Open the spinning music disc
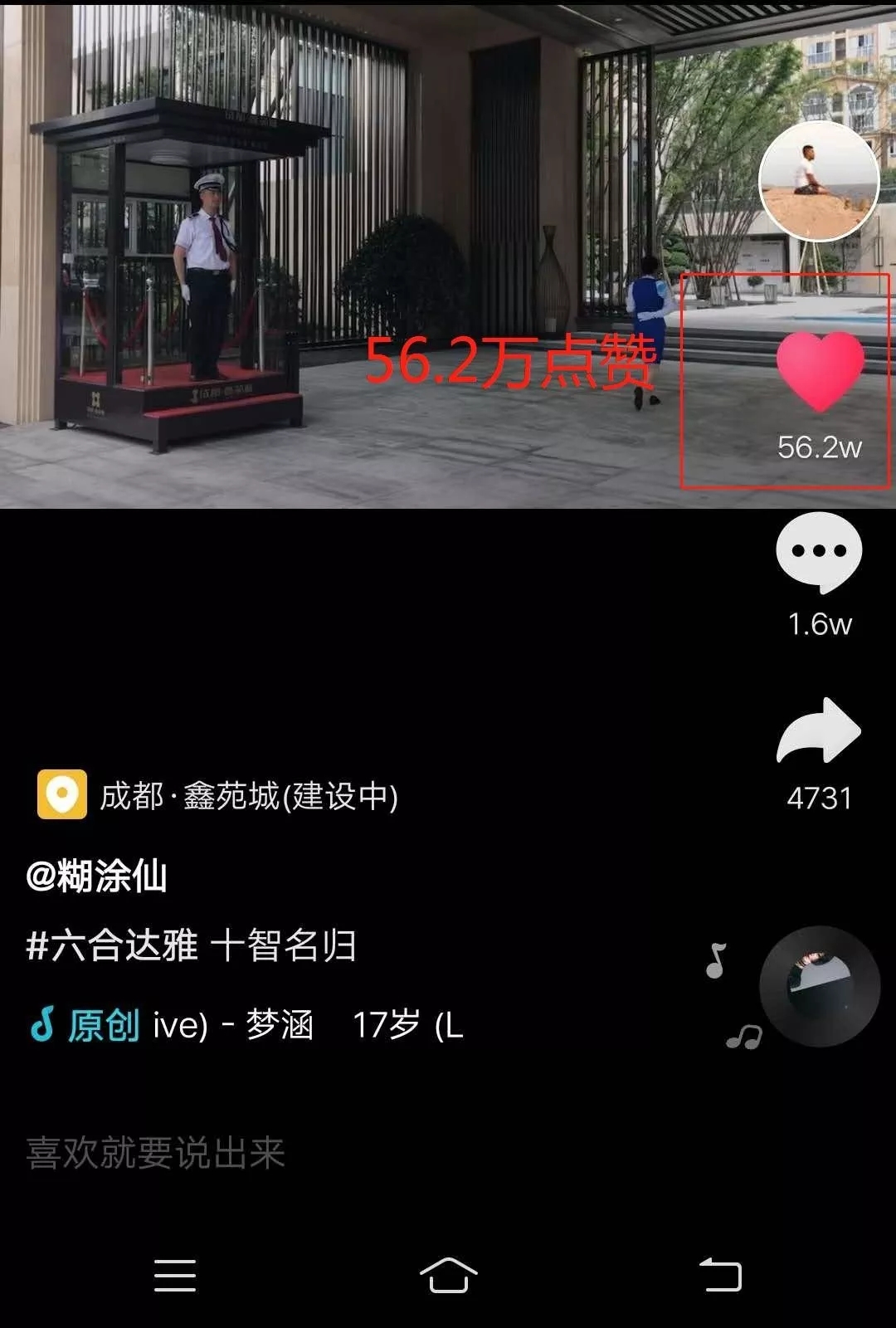The height and width of the screenshot is (1328, 896). pyautogui.click(x=820, y=986)
